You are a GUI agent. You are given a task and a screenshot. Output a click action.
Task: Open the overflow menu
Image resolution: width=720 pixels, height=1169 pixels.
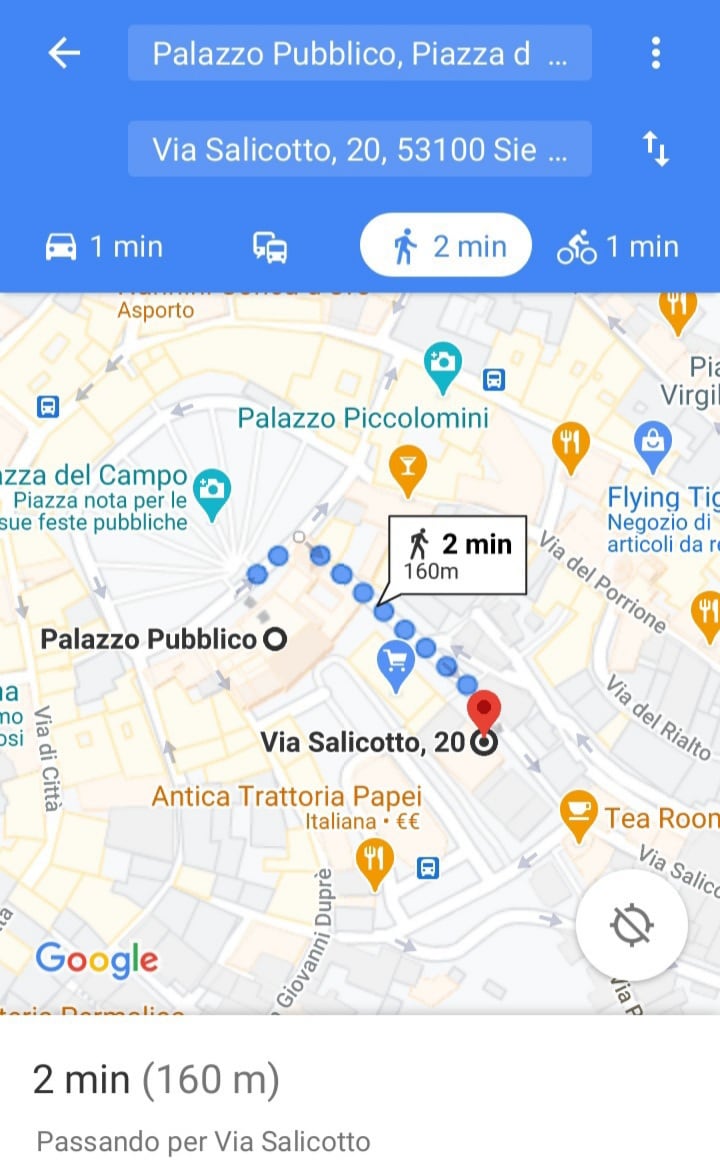656,53
